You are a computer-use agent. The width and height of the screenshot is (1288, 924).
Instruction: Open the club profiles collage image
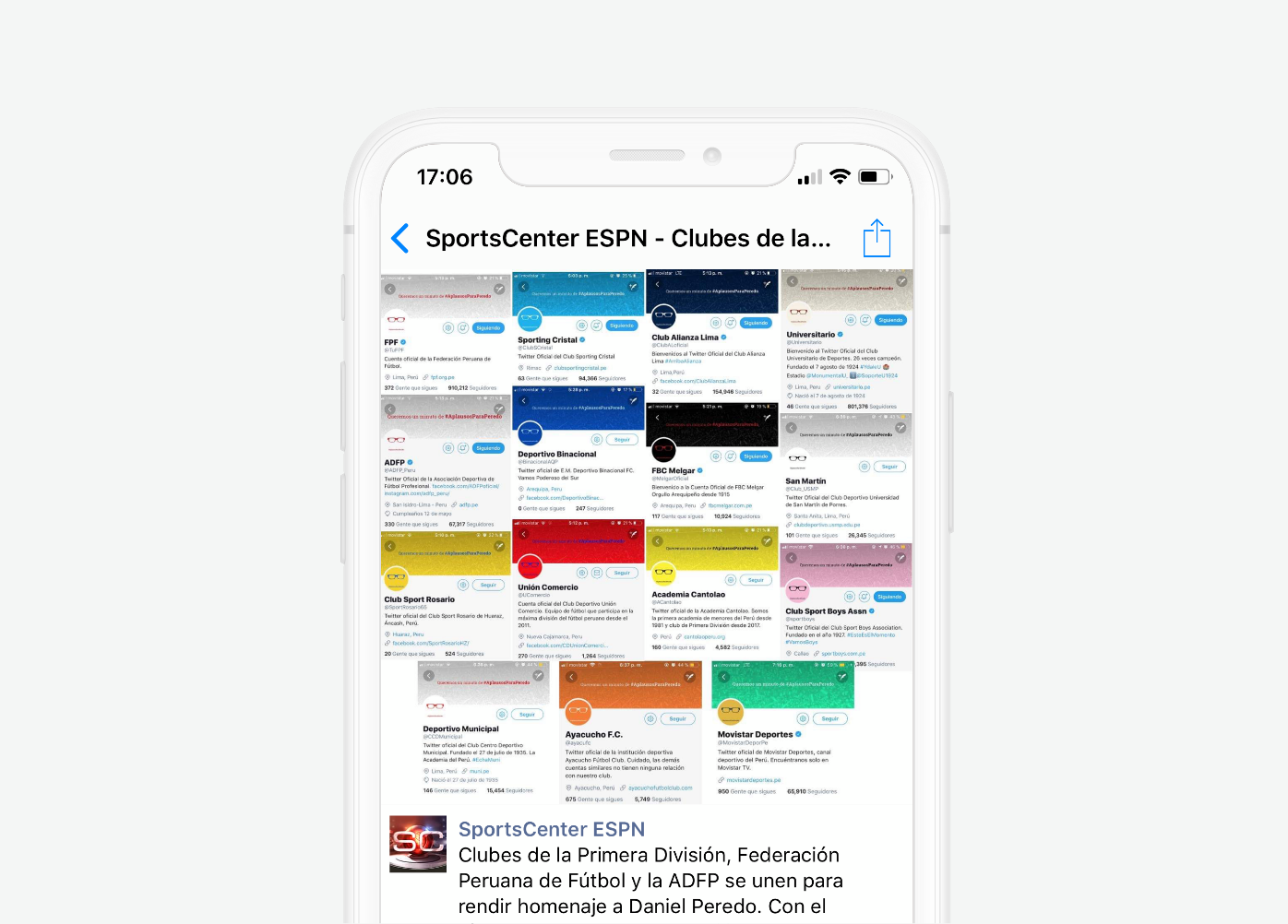click(646, 535)
